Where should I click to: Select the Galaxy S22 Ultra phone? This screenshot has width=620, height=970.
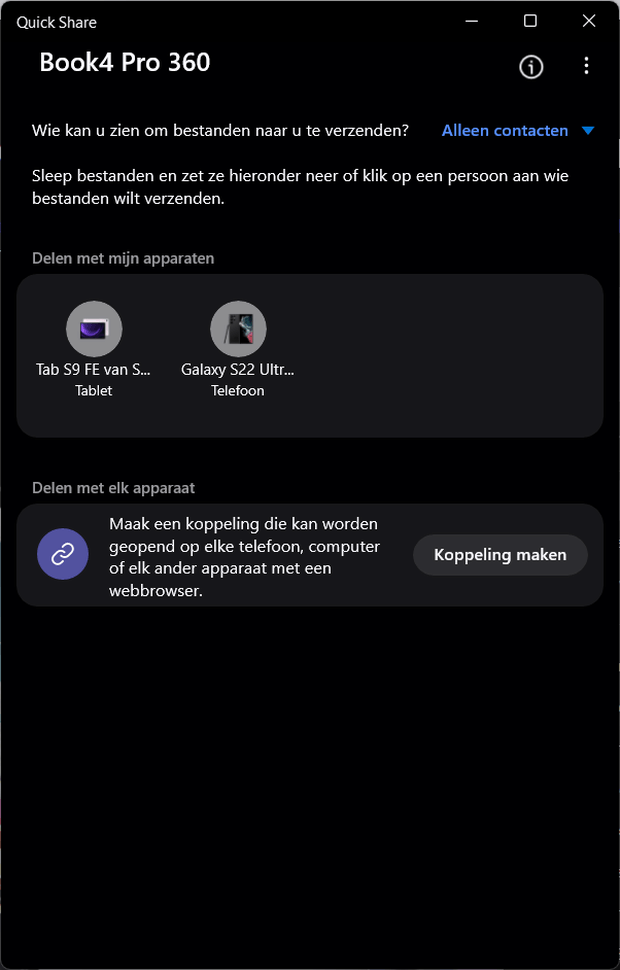click(238, 329)
